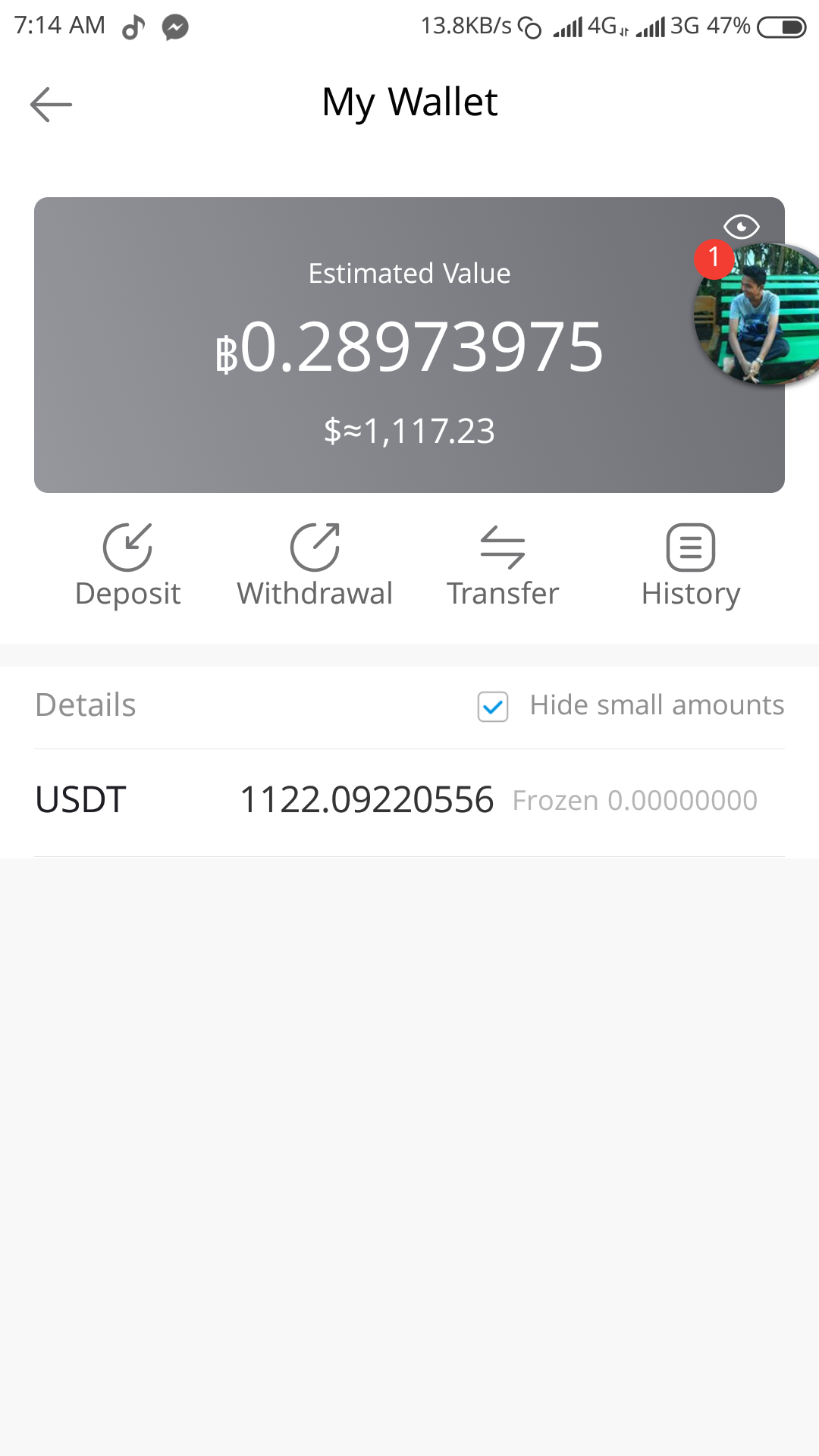Go back from My Wallet
This screenshot has width=819, height=1456.
coord(51,104)
